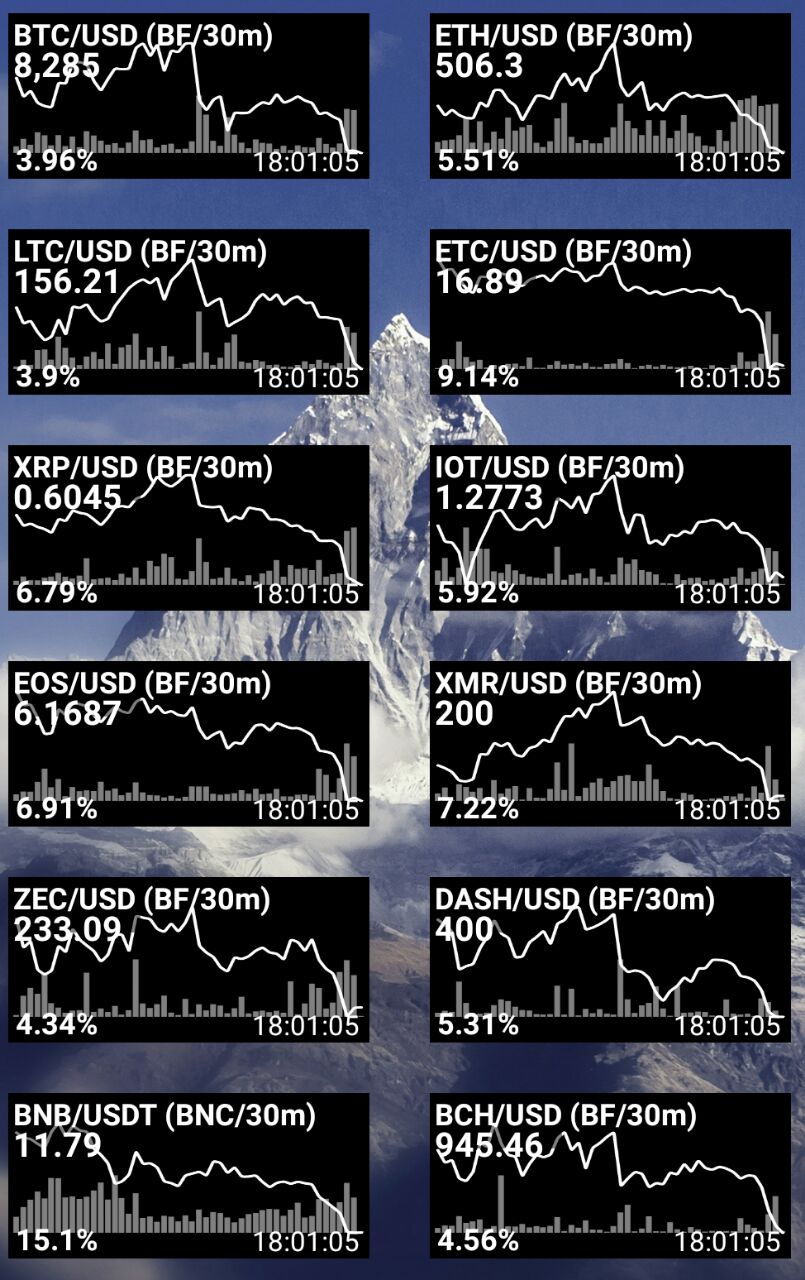View the IOT/USD ticker widget
This screenshot has height=1280, width=805.
tap(609, 527)
